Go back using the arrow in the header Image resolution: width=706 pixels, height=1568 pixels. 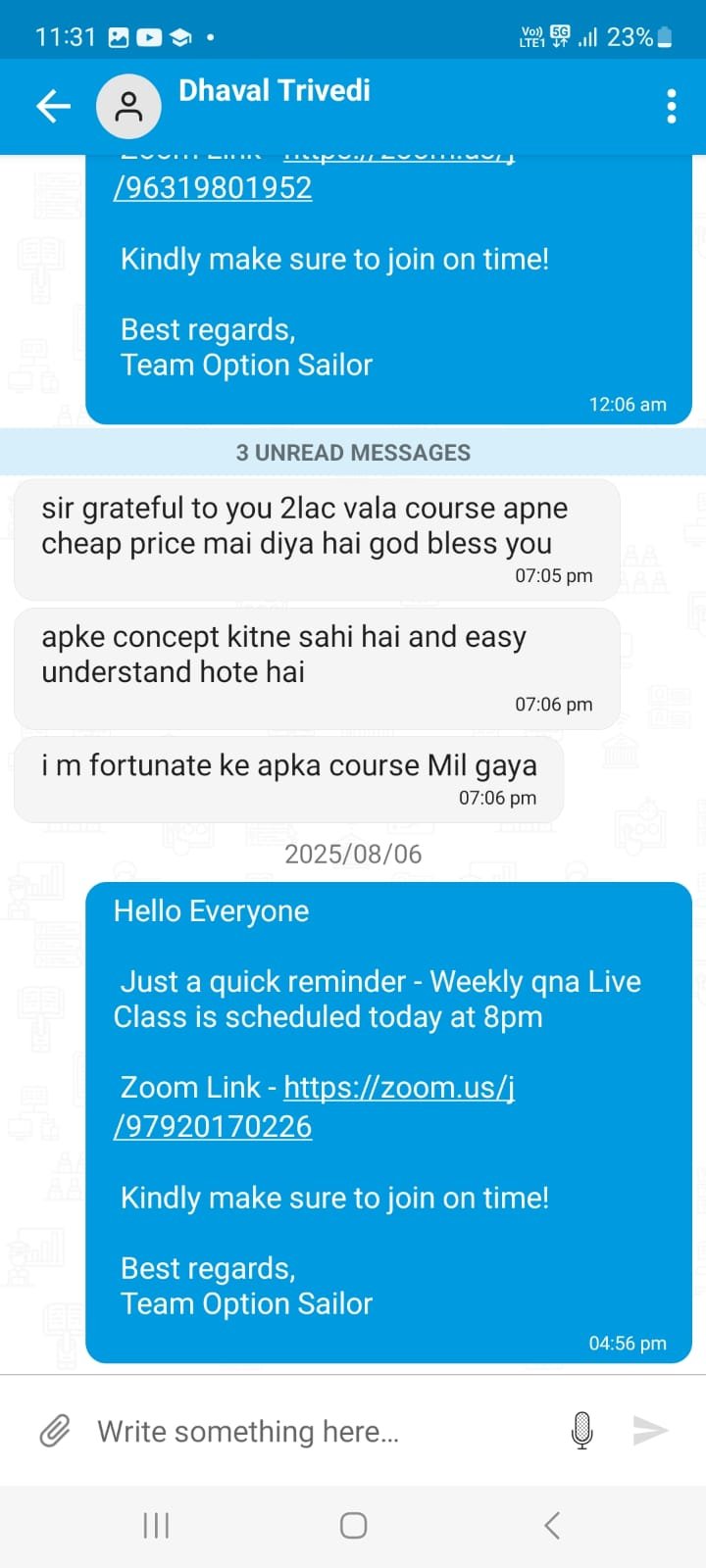tap(53, 106)
